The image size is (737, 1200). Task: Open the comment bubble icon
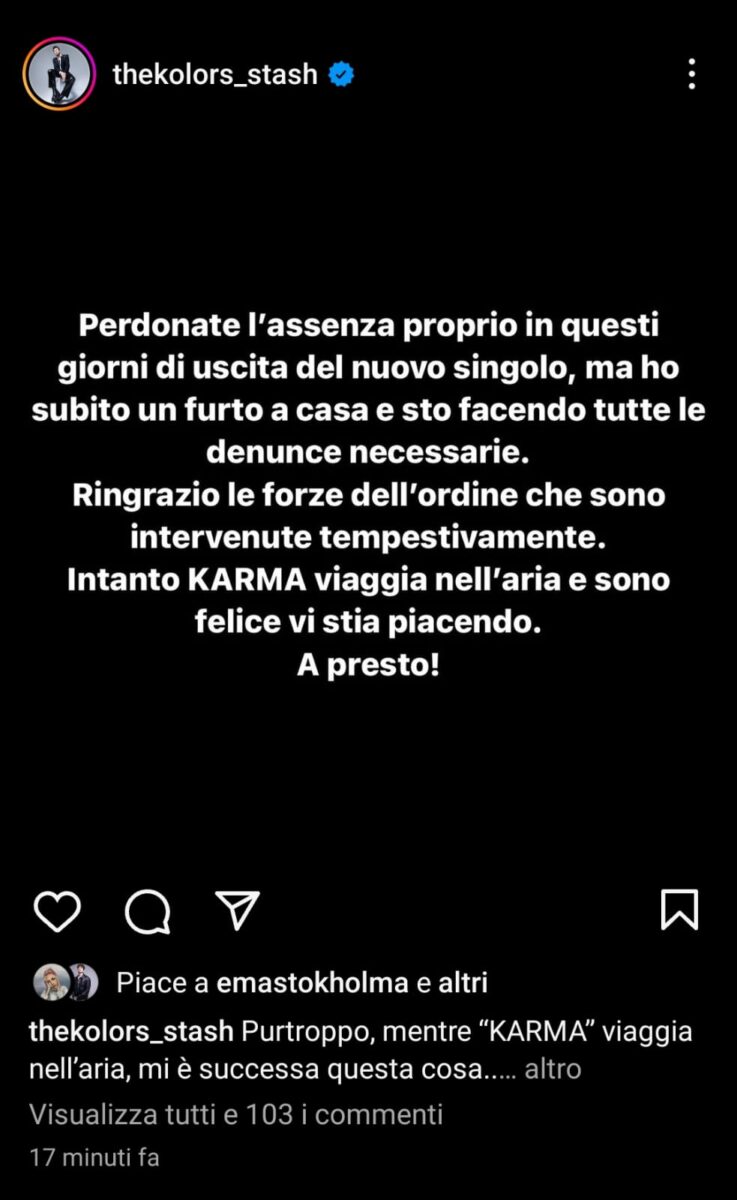tap(148, 910)
